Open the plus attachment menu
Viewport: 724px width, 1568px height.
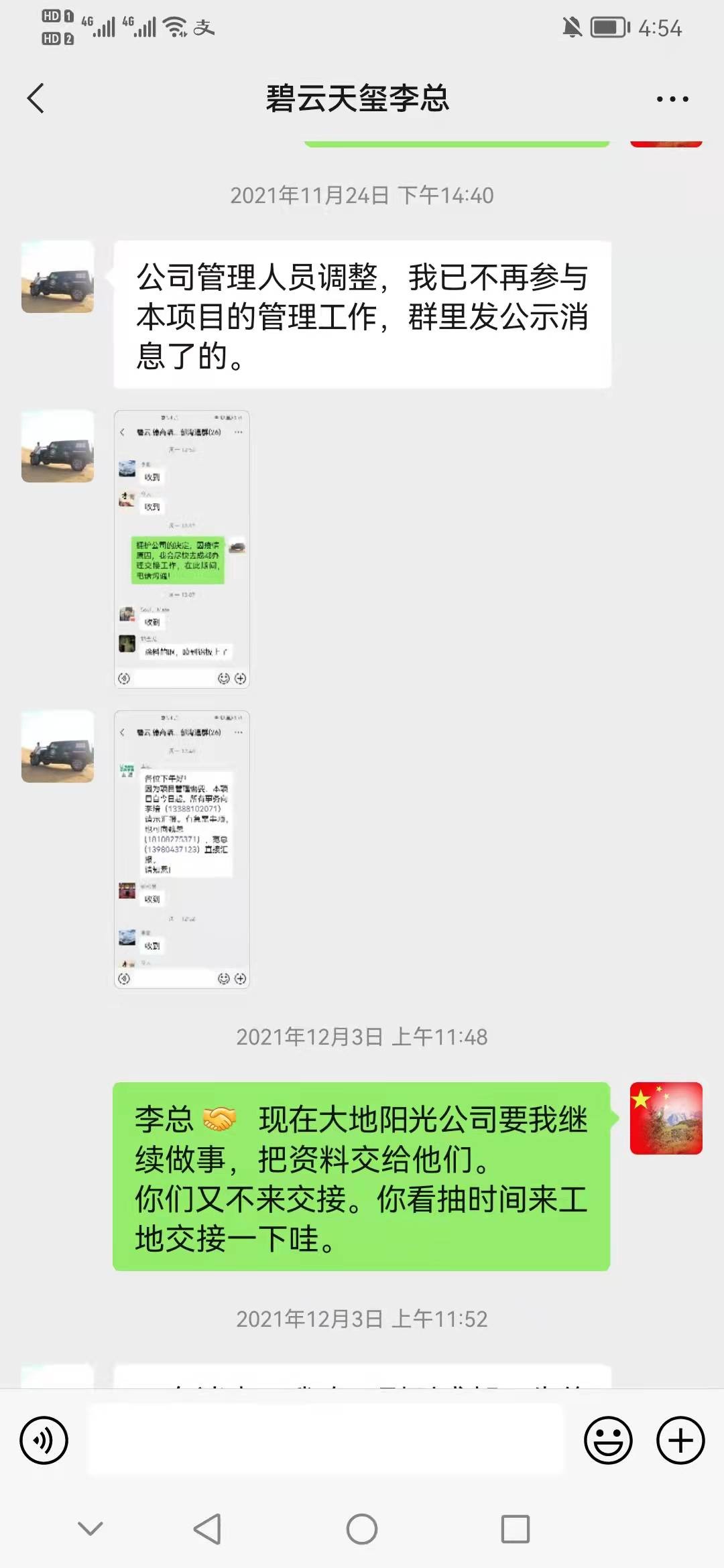point(680,1440)
